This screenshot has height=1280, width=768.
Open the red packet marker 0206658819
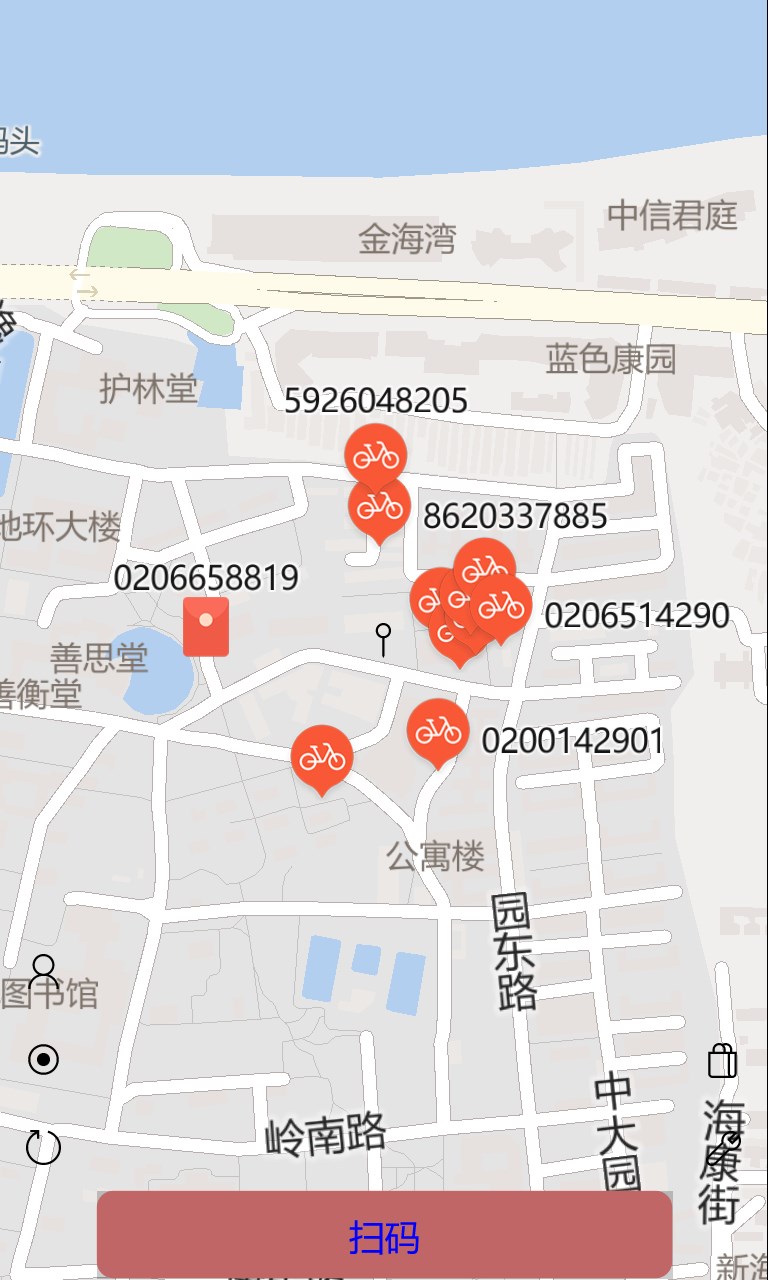pyautogui.click(x=206, y=626)
